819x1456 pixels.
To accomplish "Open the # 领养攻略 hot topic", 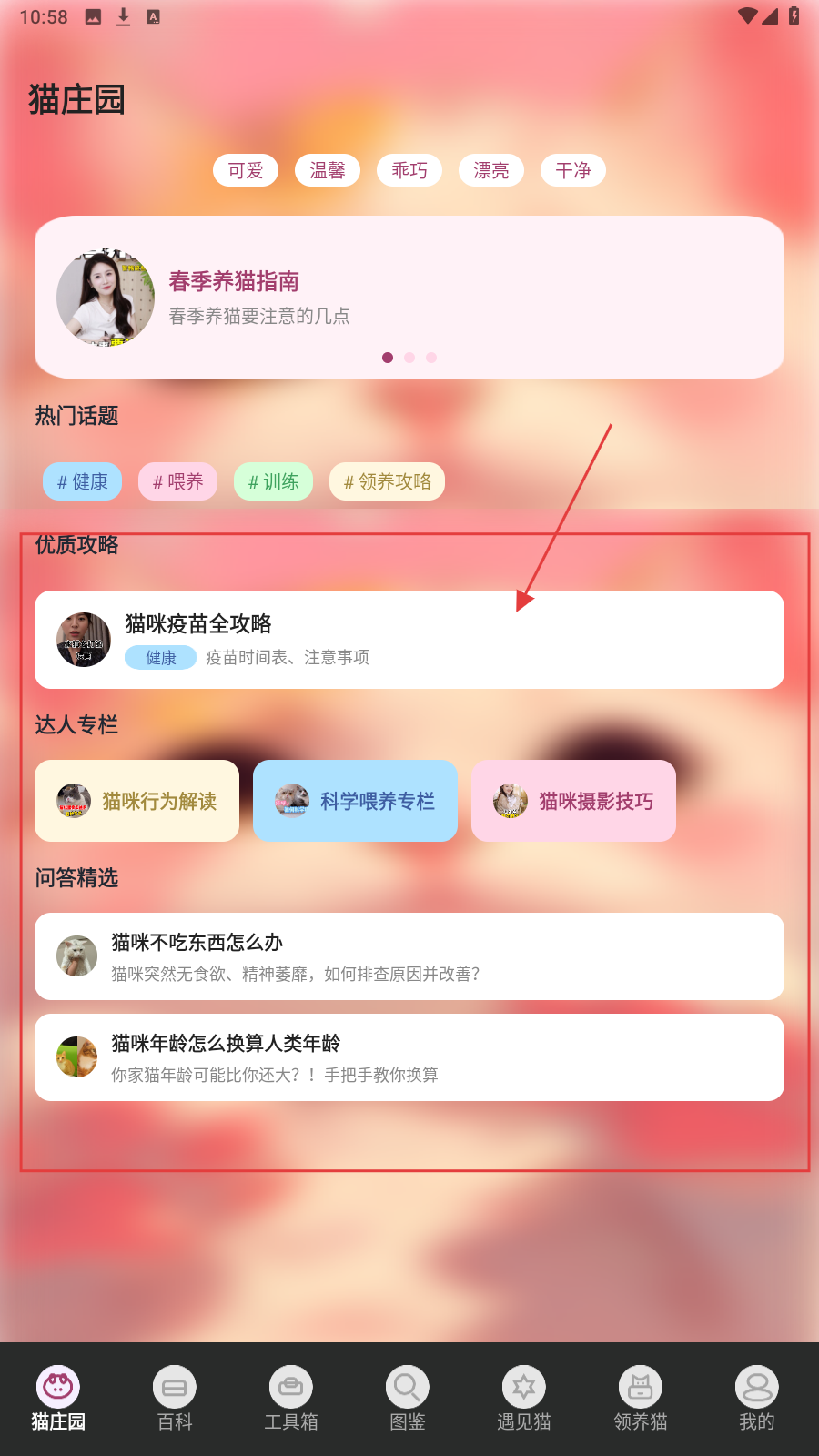I will pos(388,481).
